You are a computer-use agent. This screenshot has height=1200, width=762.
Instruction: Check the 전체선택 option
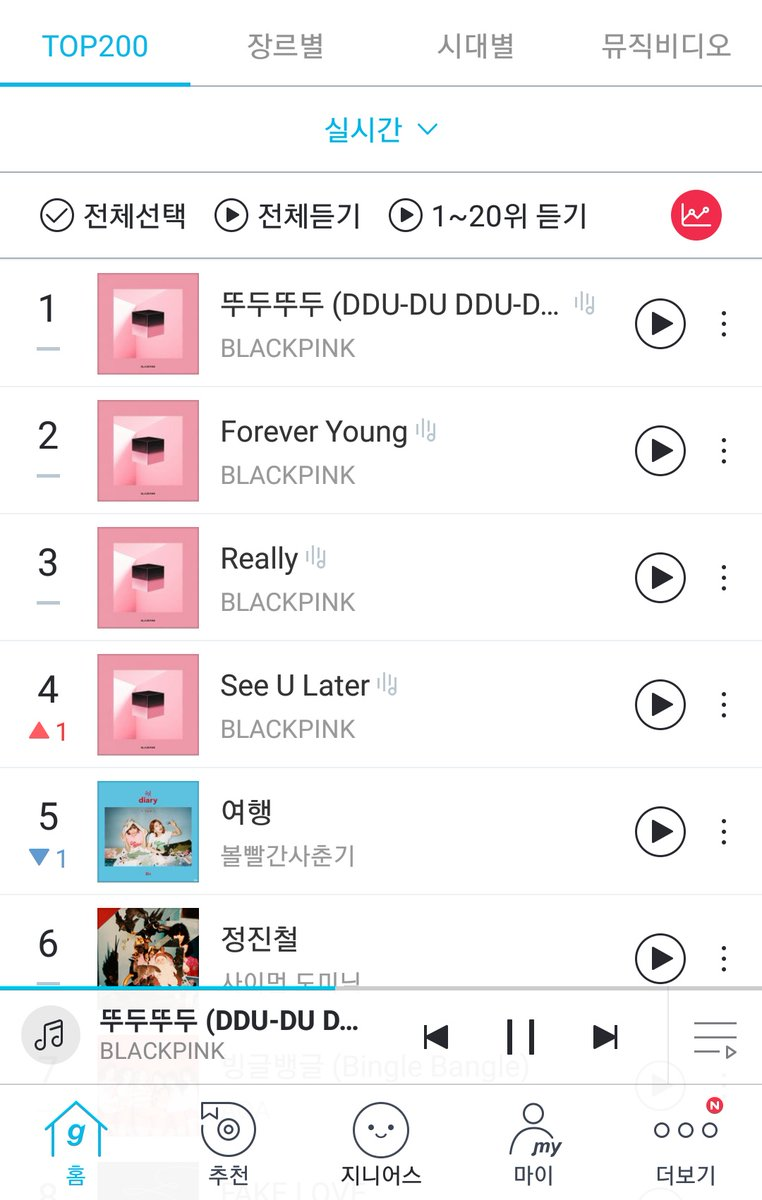113,216
